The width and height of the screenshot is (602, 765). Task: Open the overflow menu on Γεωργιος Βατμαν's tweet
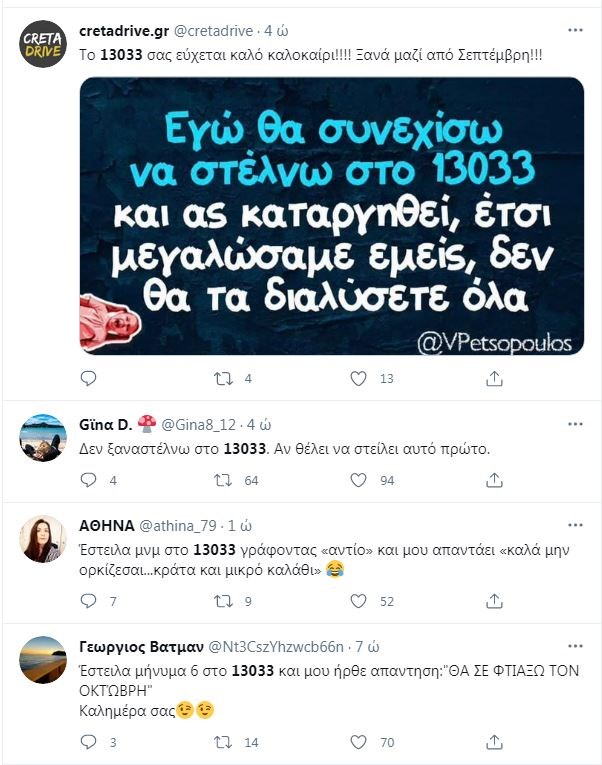tap(574, 645)
